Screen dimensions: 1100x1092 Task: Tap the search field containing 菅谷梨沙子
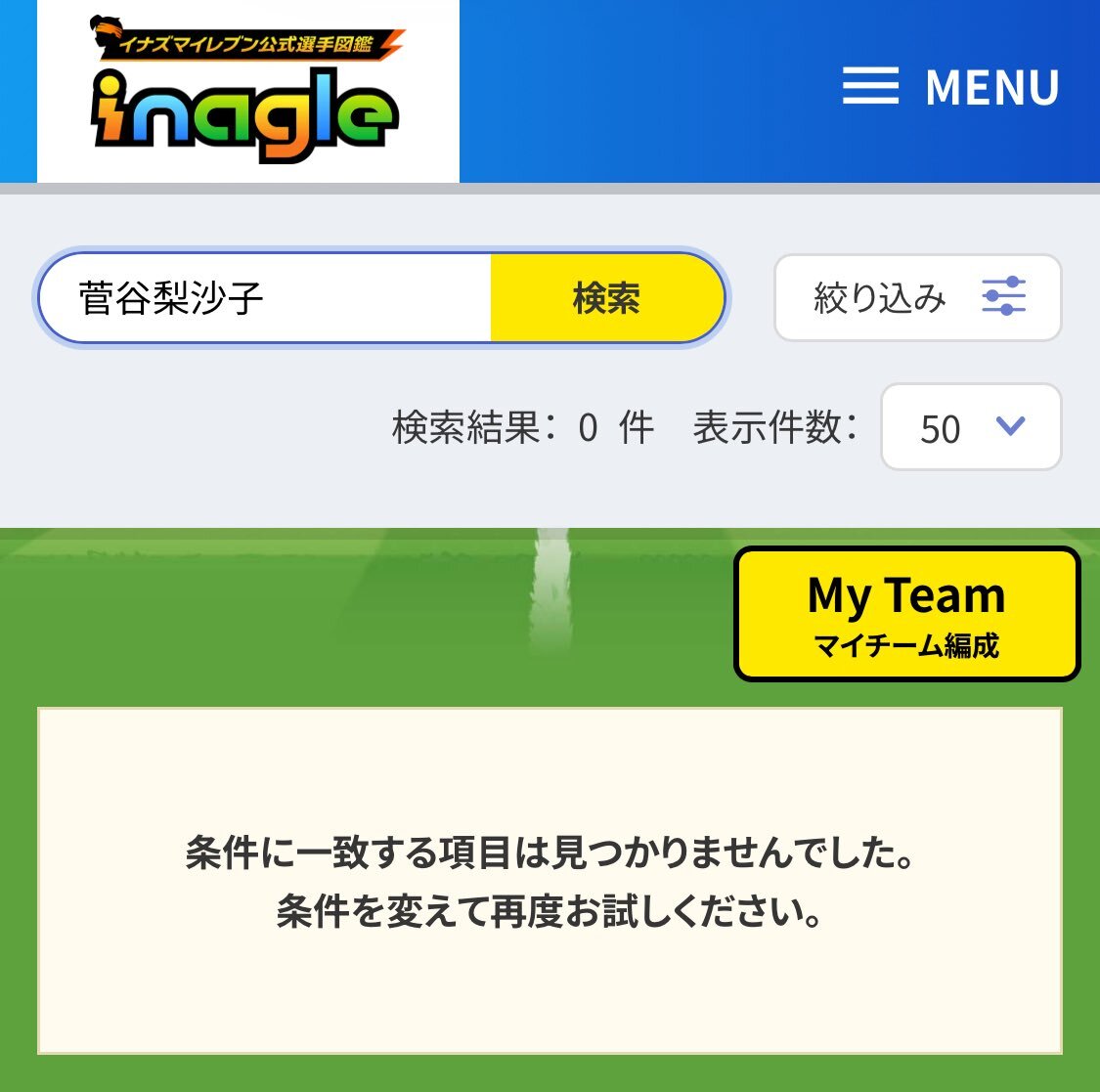coord(264,298)
